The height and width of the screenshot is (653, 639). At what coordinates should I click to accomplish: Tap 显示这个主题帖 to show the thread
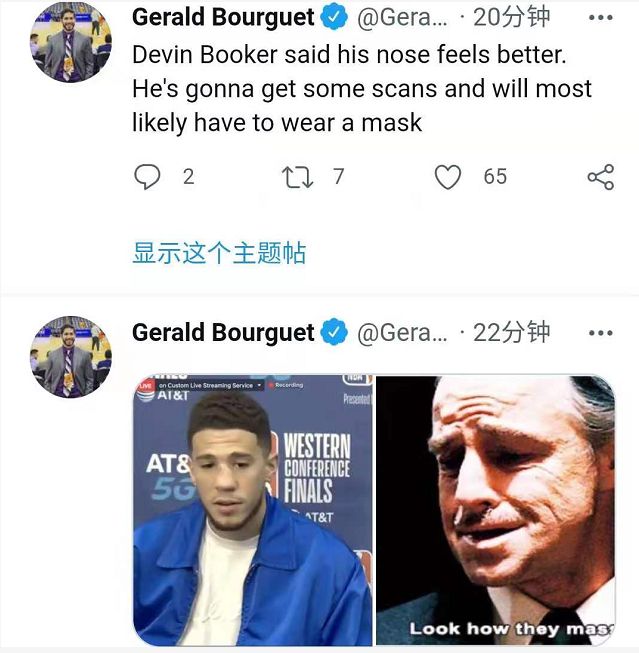[219, 253]
